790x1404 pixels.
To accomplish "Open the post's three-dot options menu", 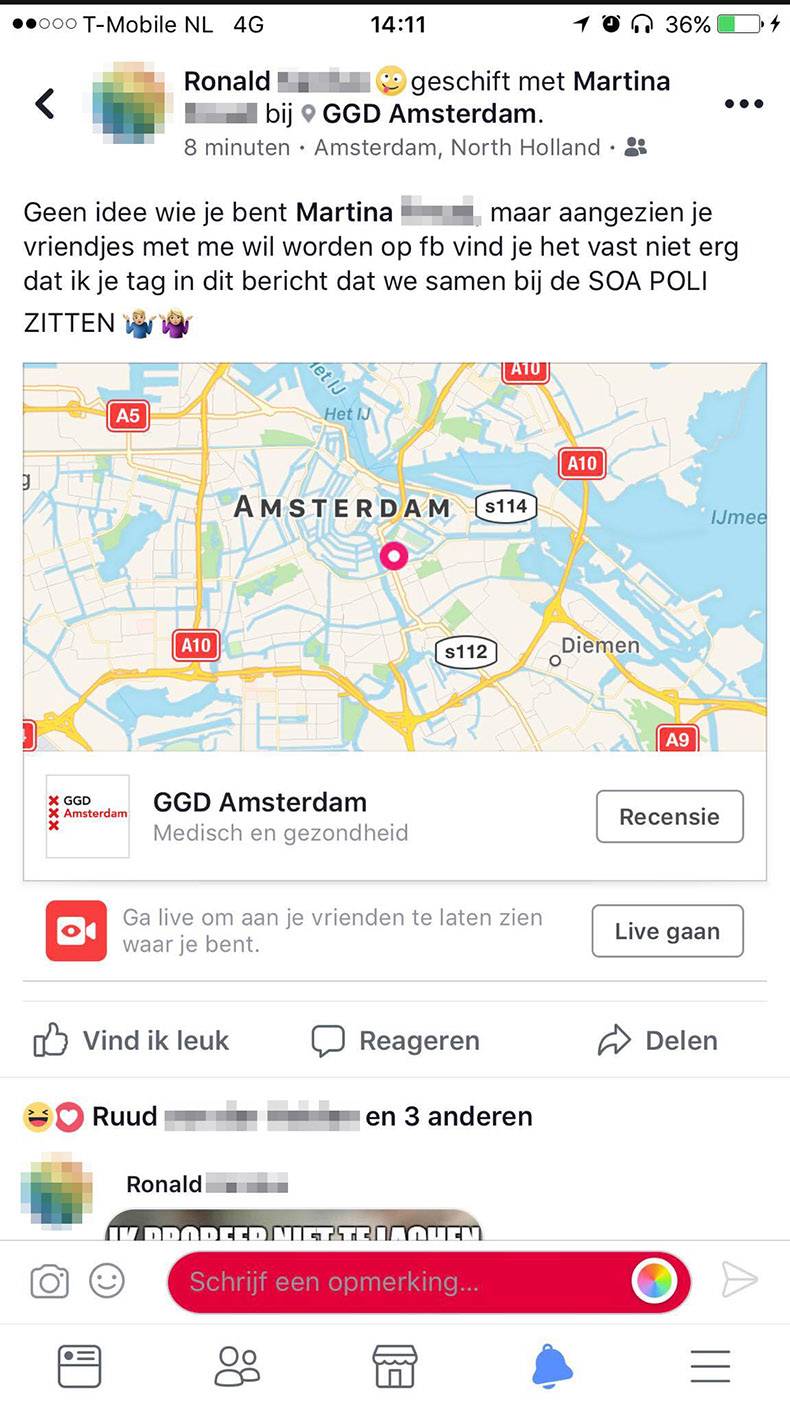I will [743, 104].
